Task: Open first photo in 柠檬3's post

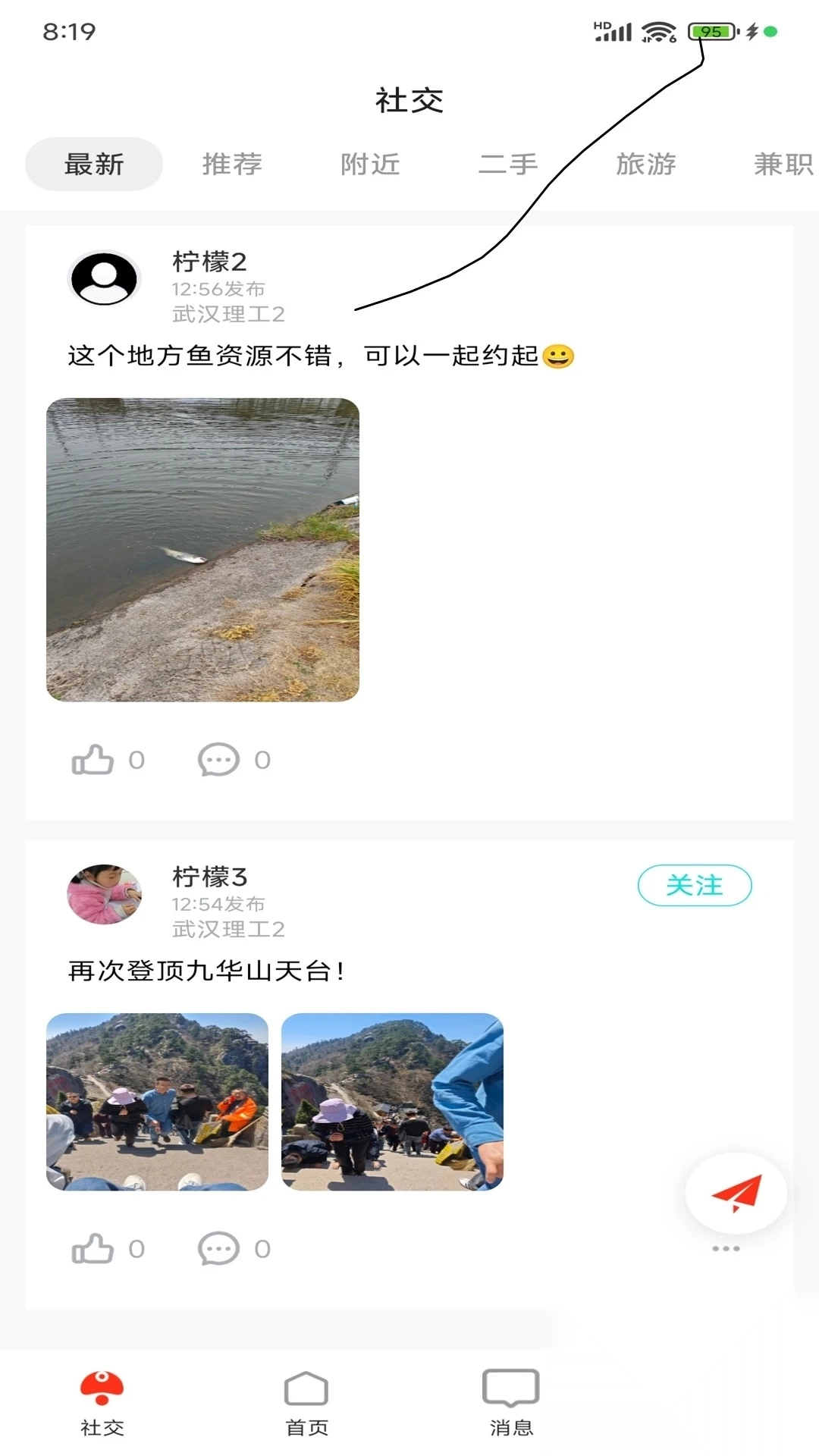Action: coord(157,1101)
